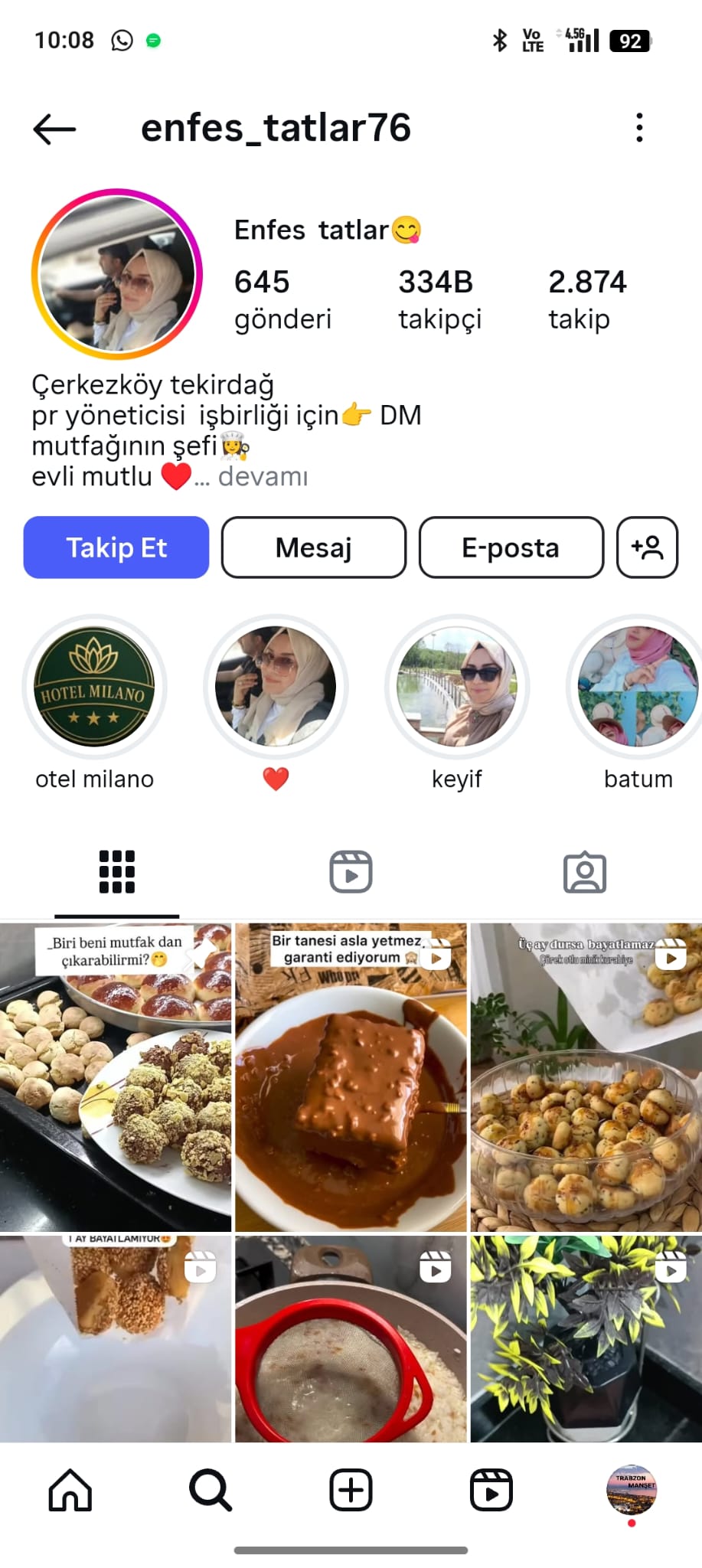This screenshot has height=1568, width=702.
Task: Send a message via Mesaj button
Action: point(314,547)
